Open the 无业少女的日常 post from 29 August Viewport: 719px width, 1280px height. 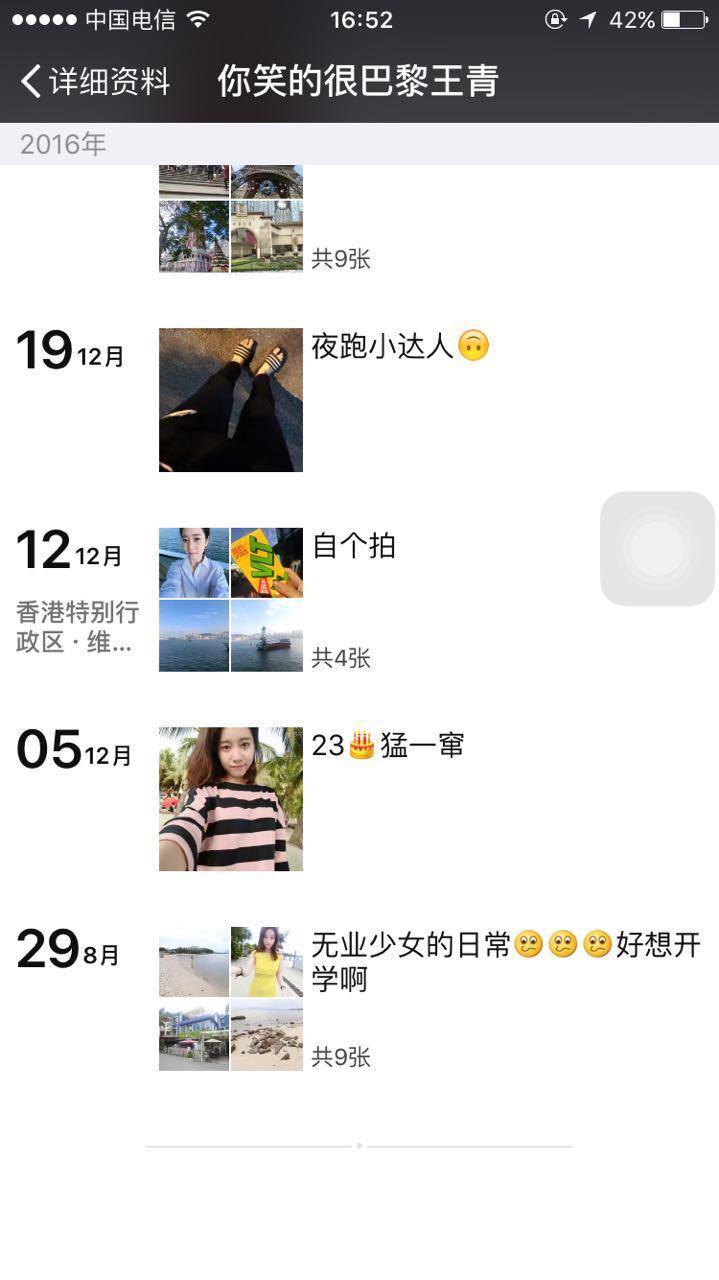click(231, 998)
